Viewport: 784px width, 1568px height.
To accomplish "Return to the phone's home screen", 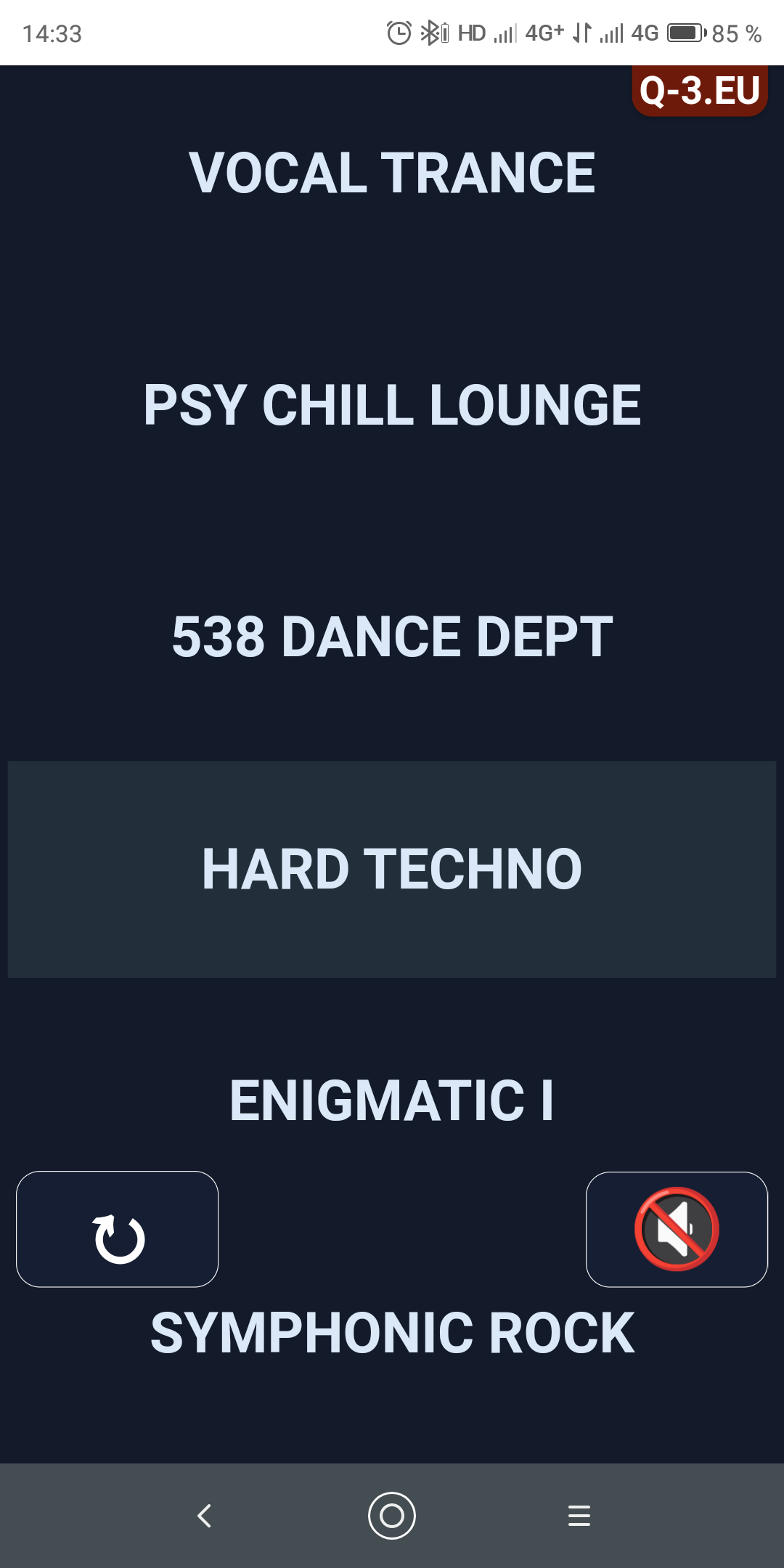I will pos(392,1516).
